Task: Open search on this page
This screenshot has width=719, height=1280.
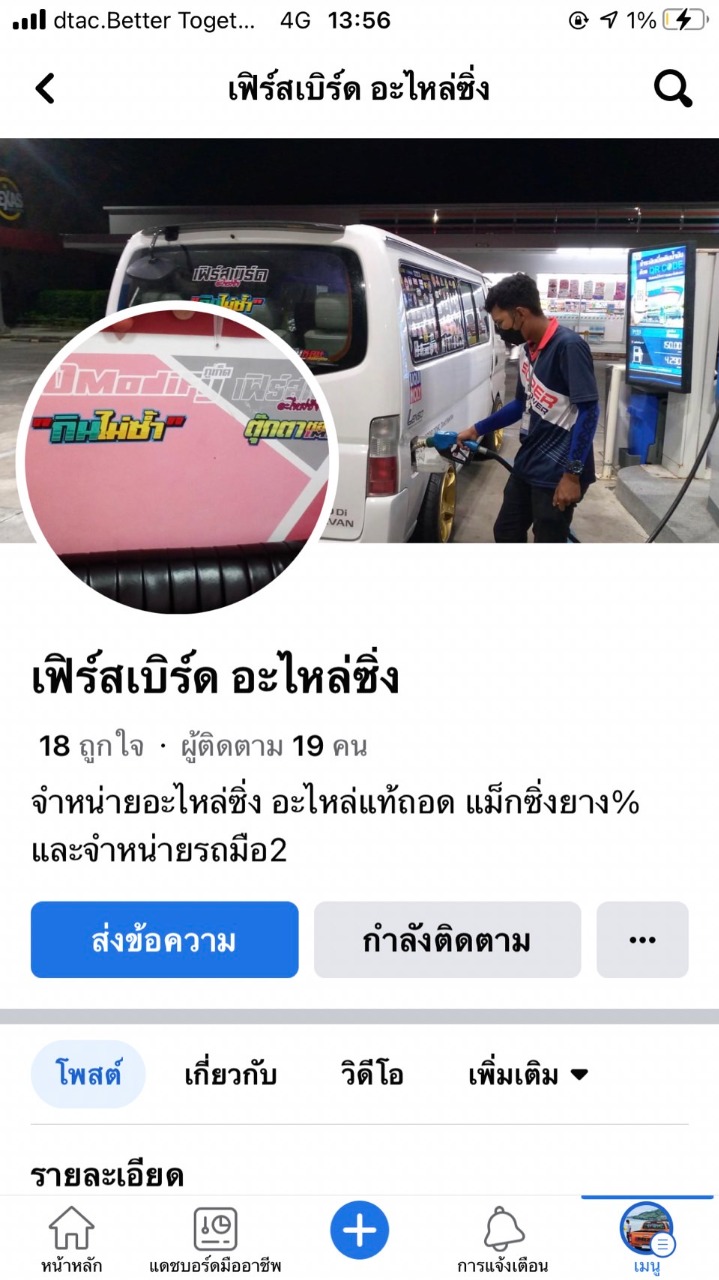Action: point(673,89)
